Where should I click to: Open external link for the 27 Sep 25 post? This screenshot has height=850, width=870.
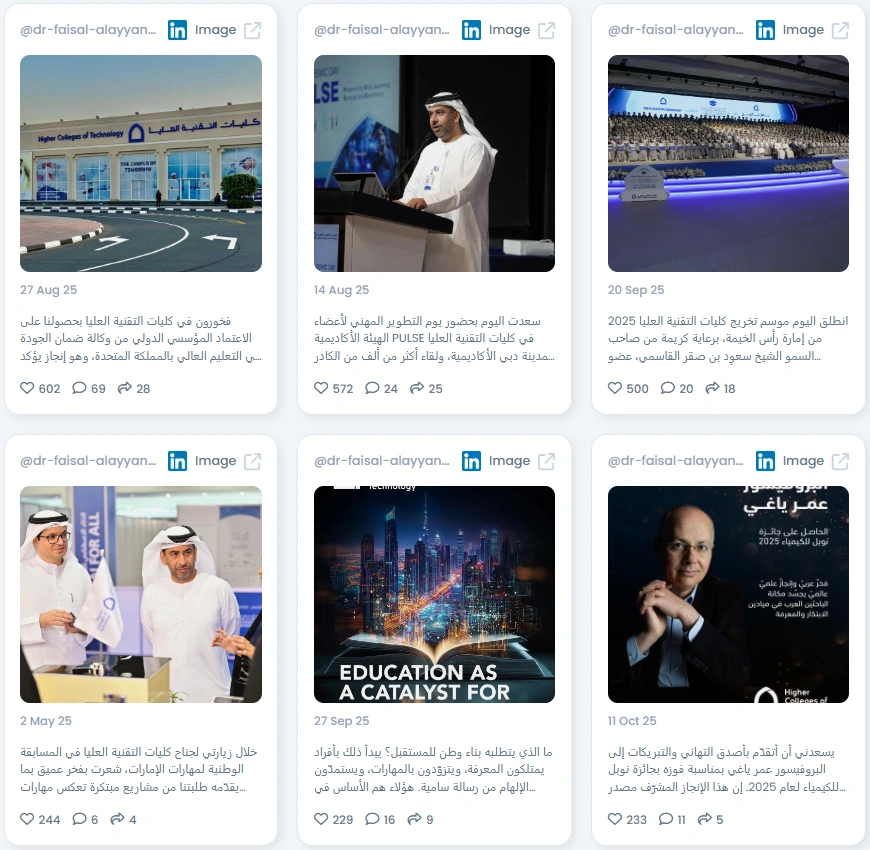coord(547,461)
